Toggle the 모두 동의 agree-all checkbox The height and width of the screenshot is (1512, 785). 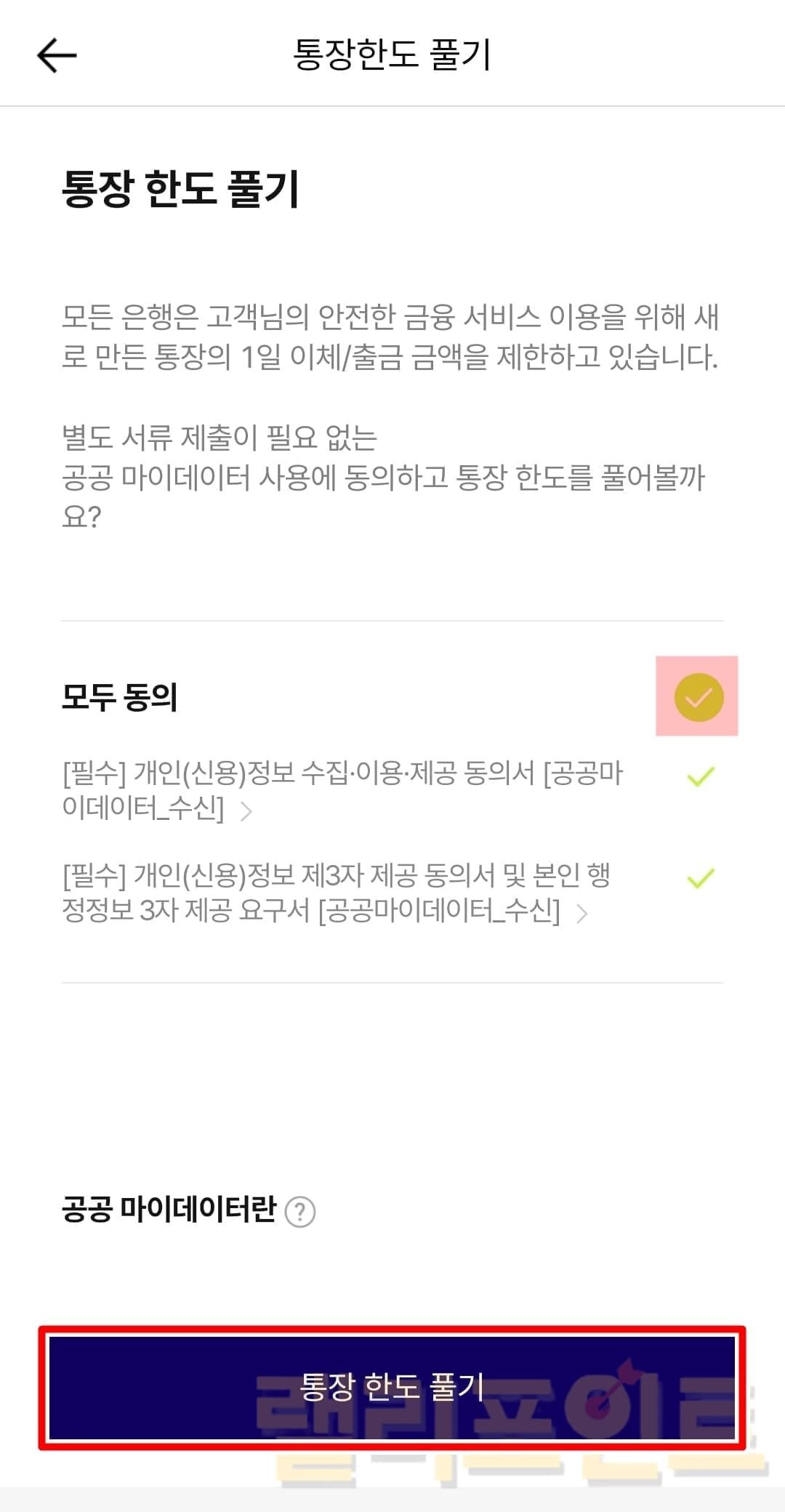pyautogui.click(x=698, y=697)
